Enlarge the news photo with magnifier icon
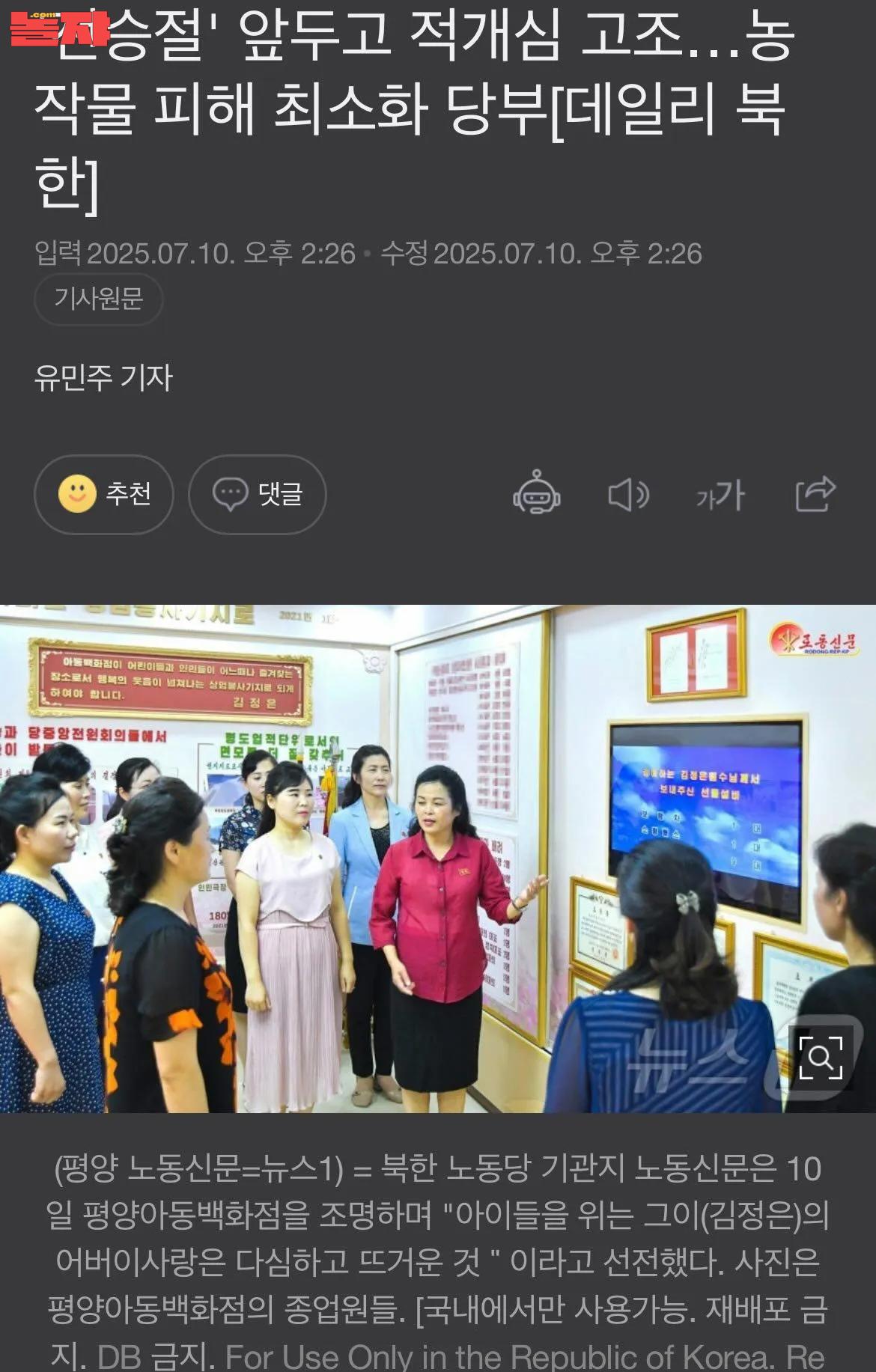This screenshot has height=1372, width=876. tap(821, 1057)
